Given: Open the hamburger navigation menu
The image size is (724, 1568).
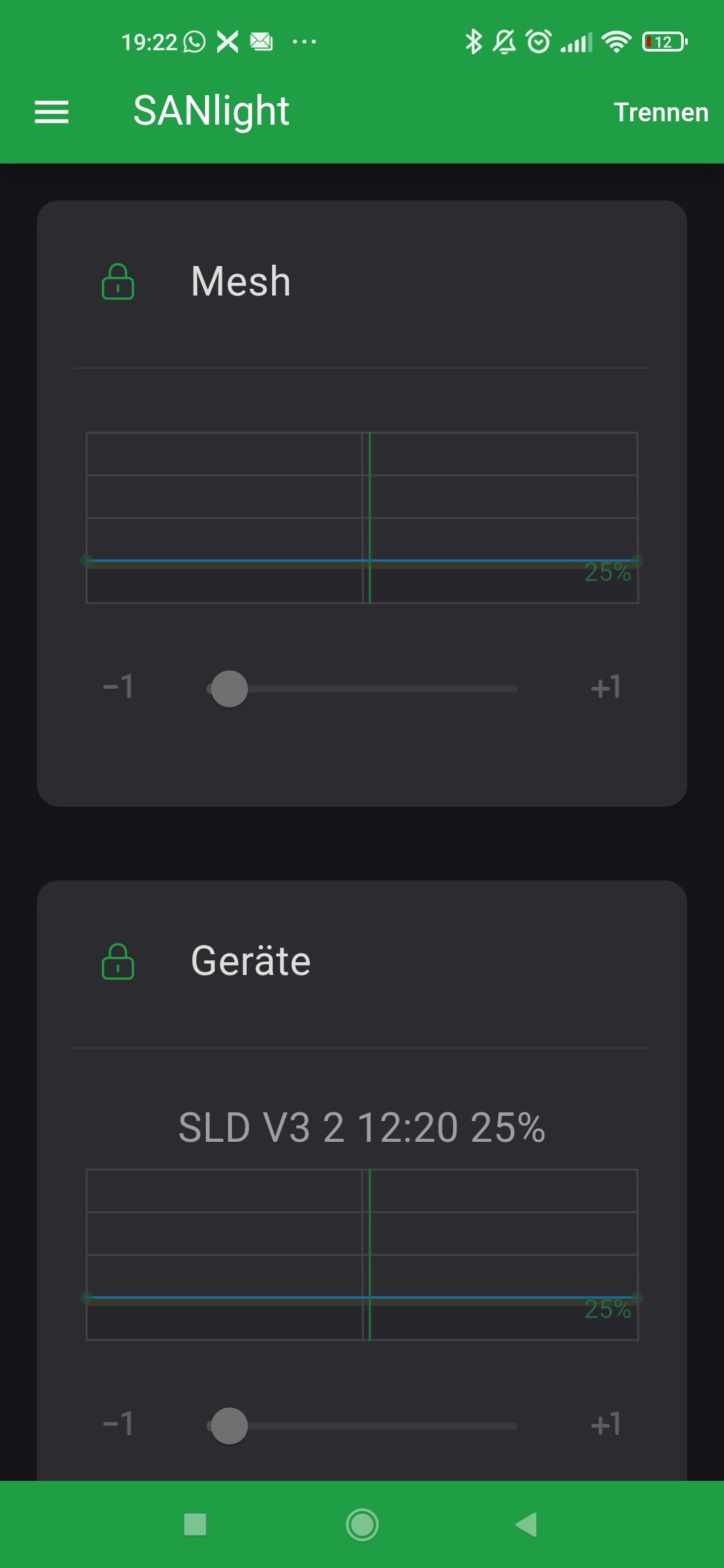Looking at the screenshot, I should [52, 112].
